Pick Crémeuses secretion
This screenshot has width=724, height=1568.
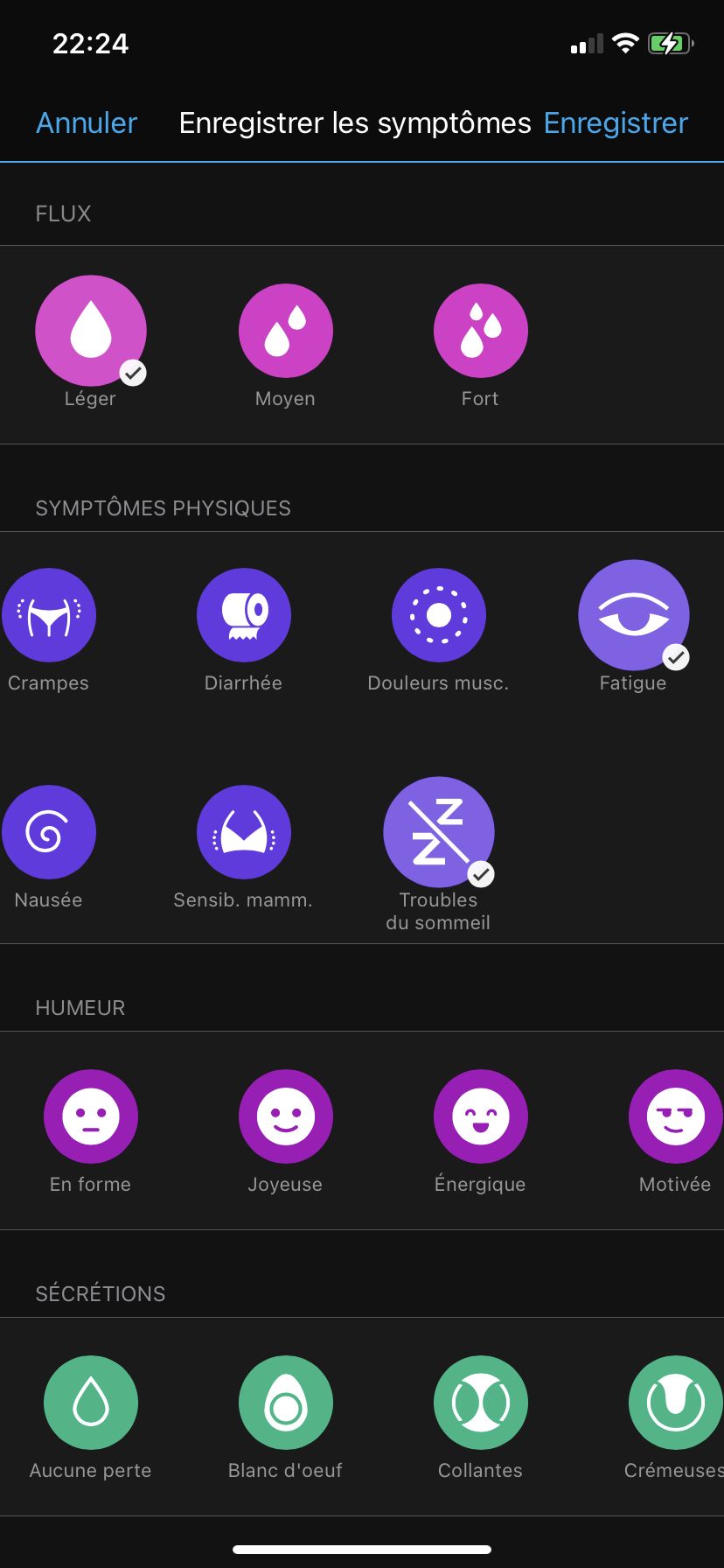coord(675,1403)
